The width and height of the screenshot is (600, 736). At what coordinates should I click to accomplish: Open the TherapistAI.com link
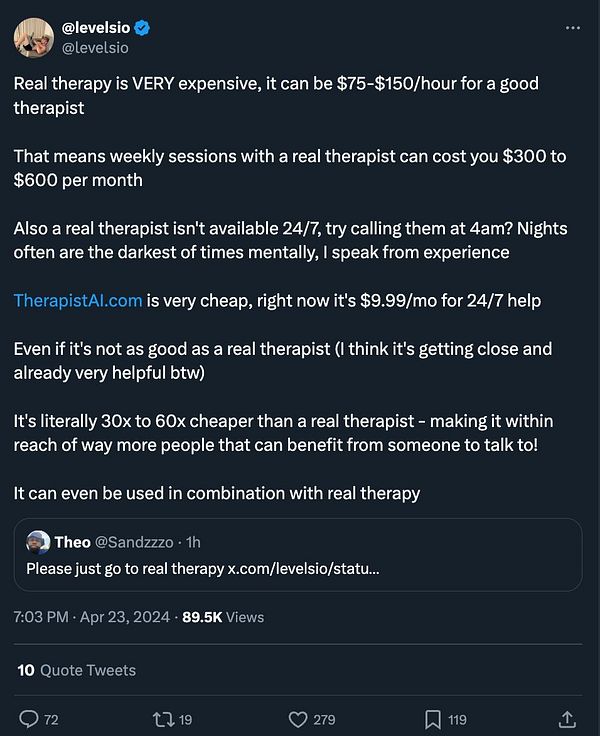coord(78,300)
